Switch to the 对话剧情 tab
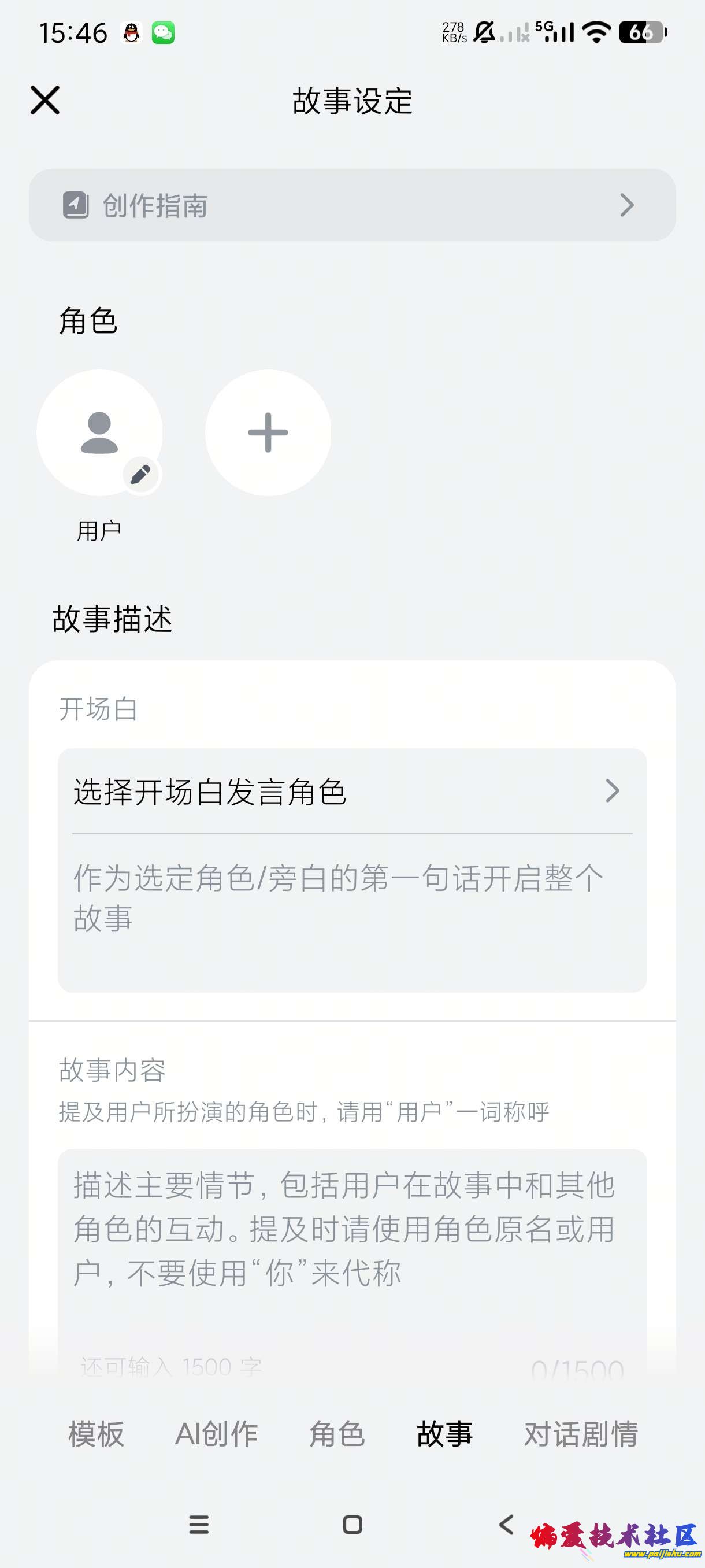 coord(581,1434)
